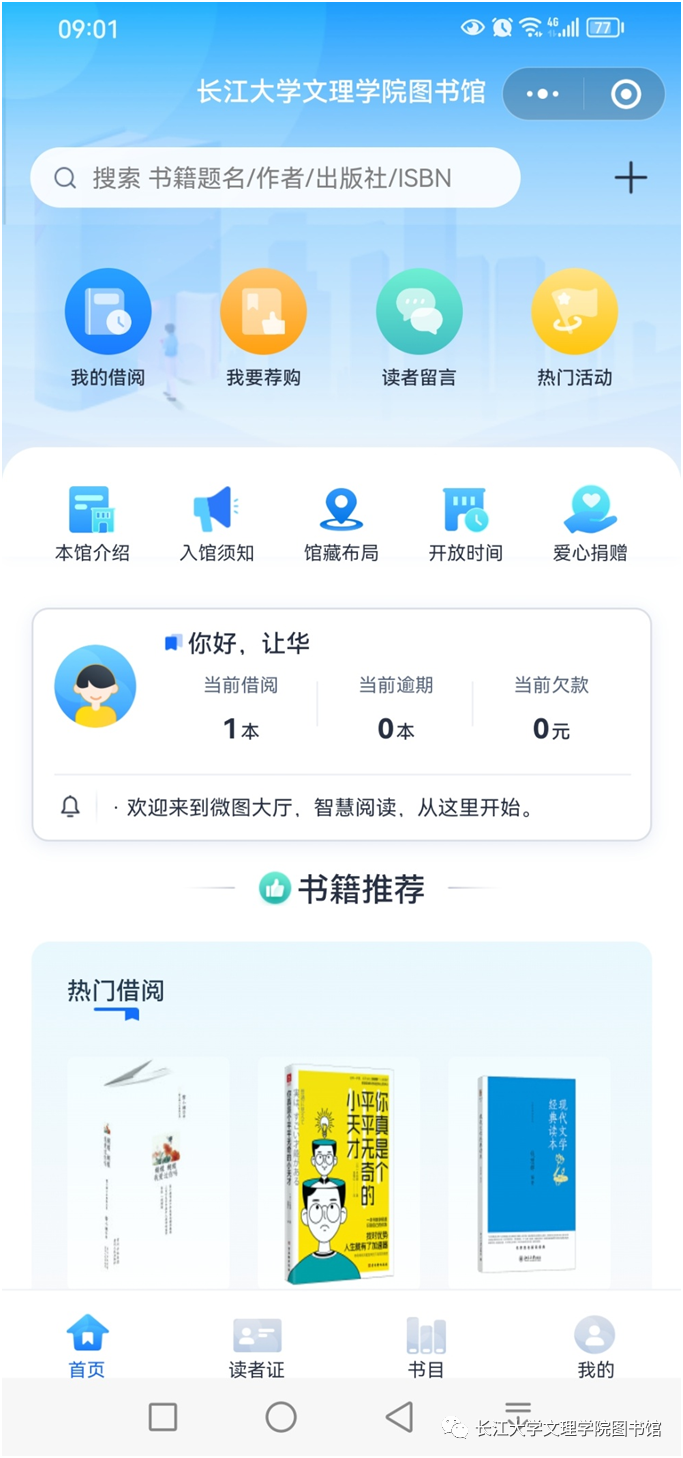683x1458 pixels.
Task: Close the mini program with the circle button
Action: click(625, 94)
